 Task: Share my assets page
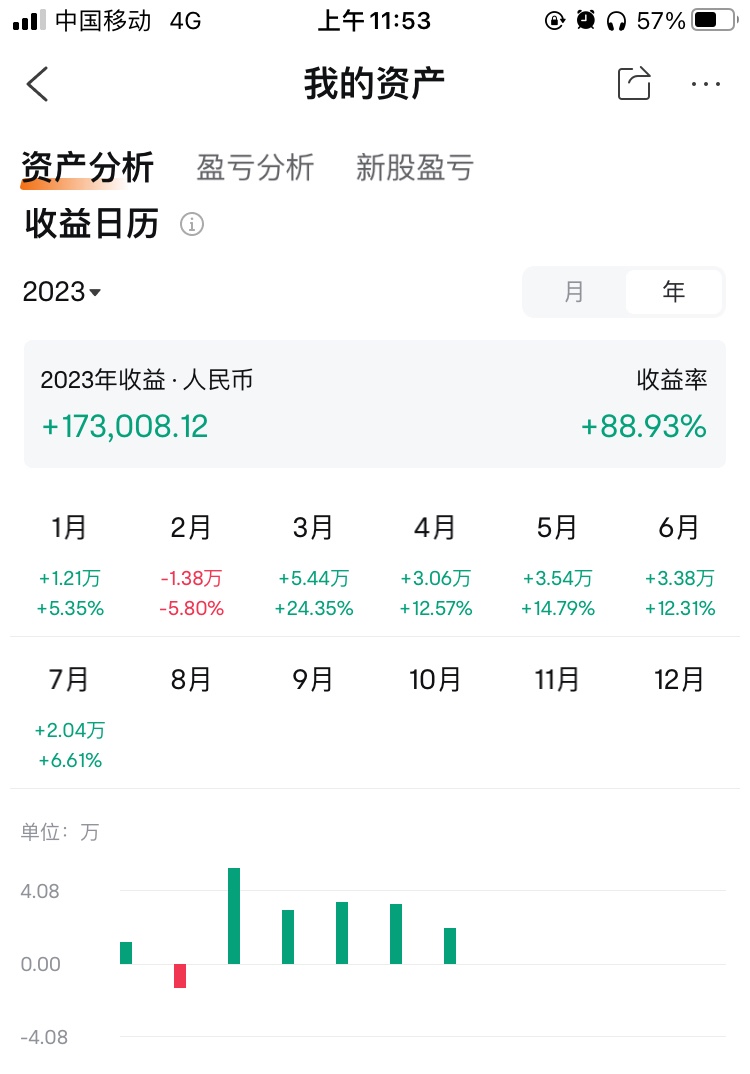coord(634,84)
